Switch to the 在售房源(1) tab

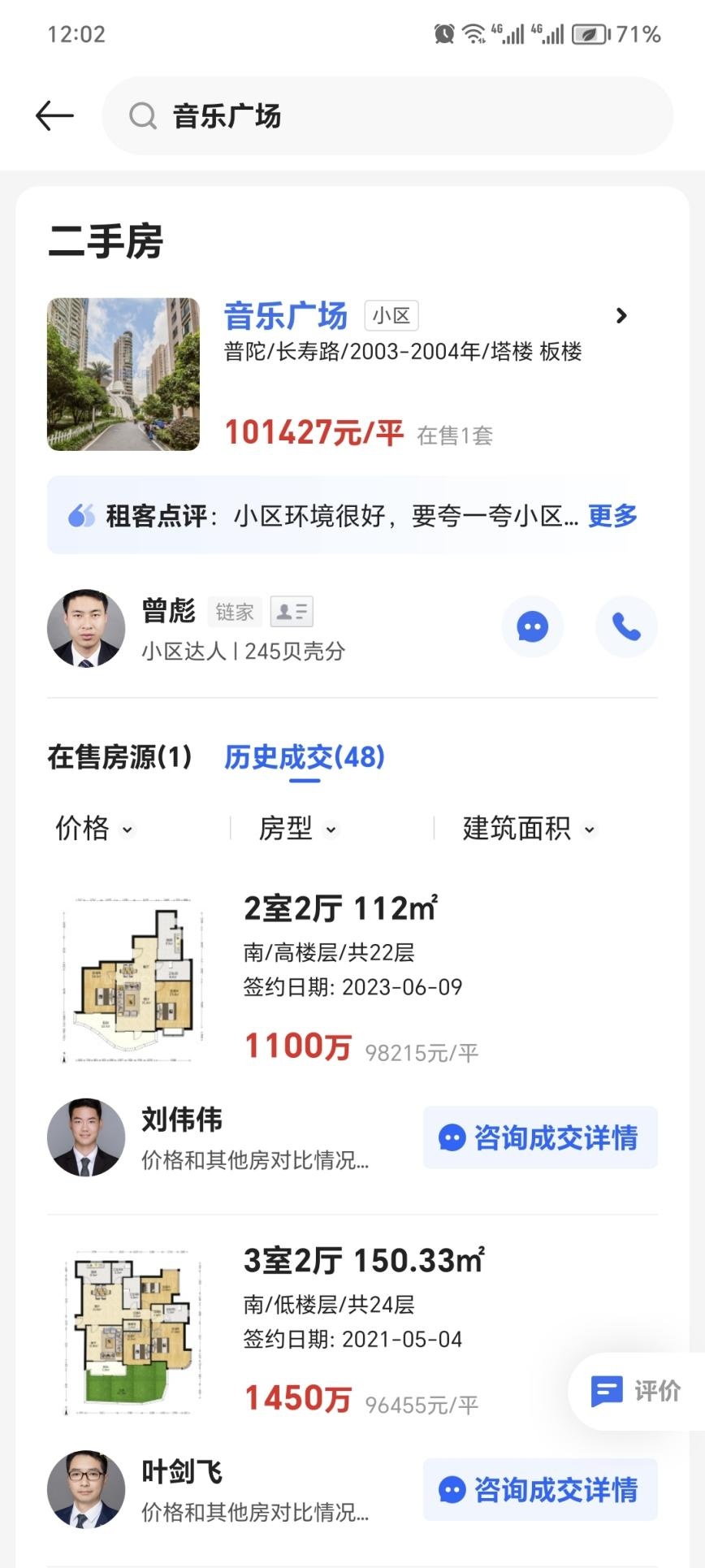point(119,757)
